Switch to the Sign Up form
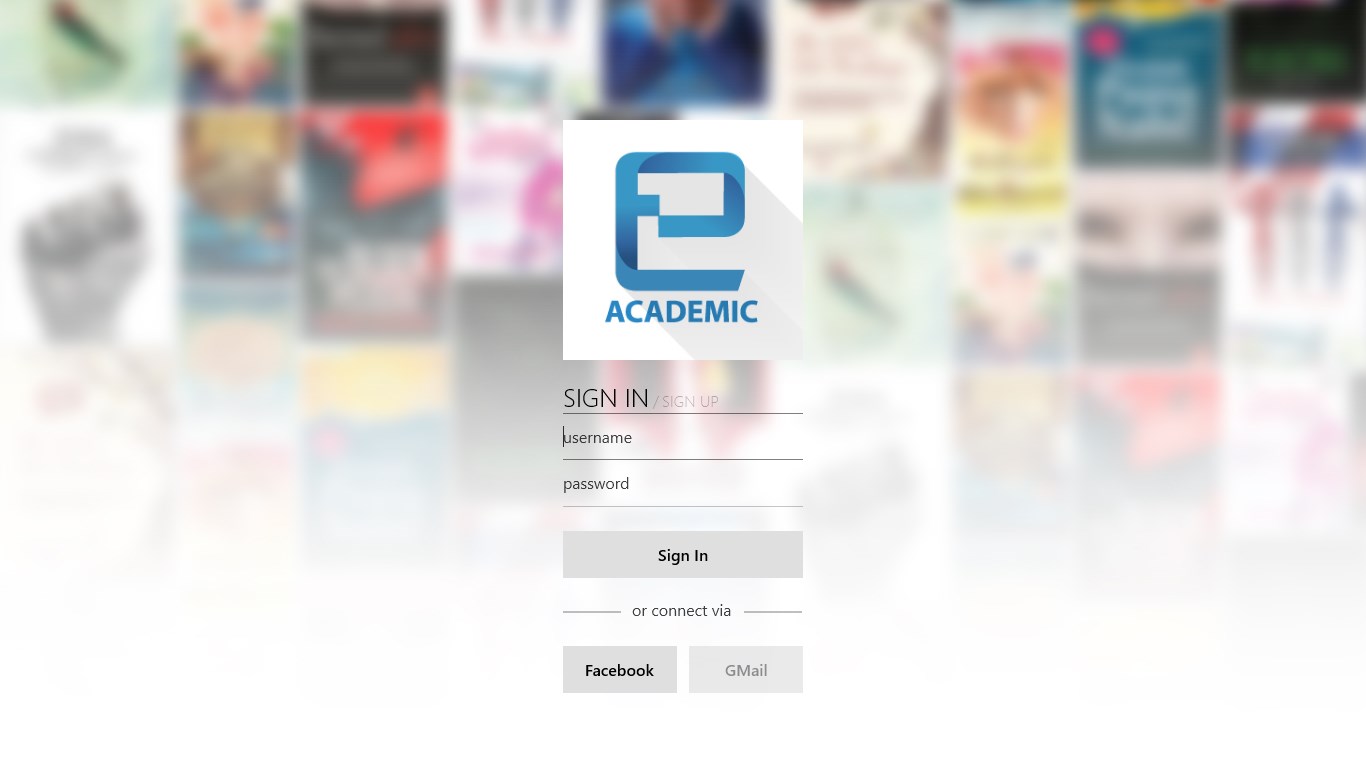This screenshot has height=768, width=1366. 690,402
